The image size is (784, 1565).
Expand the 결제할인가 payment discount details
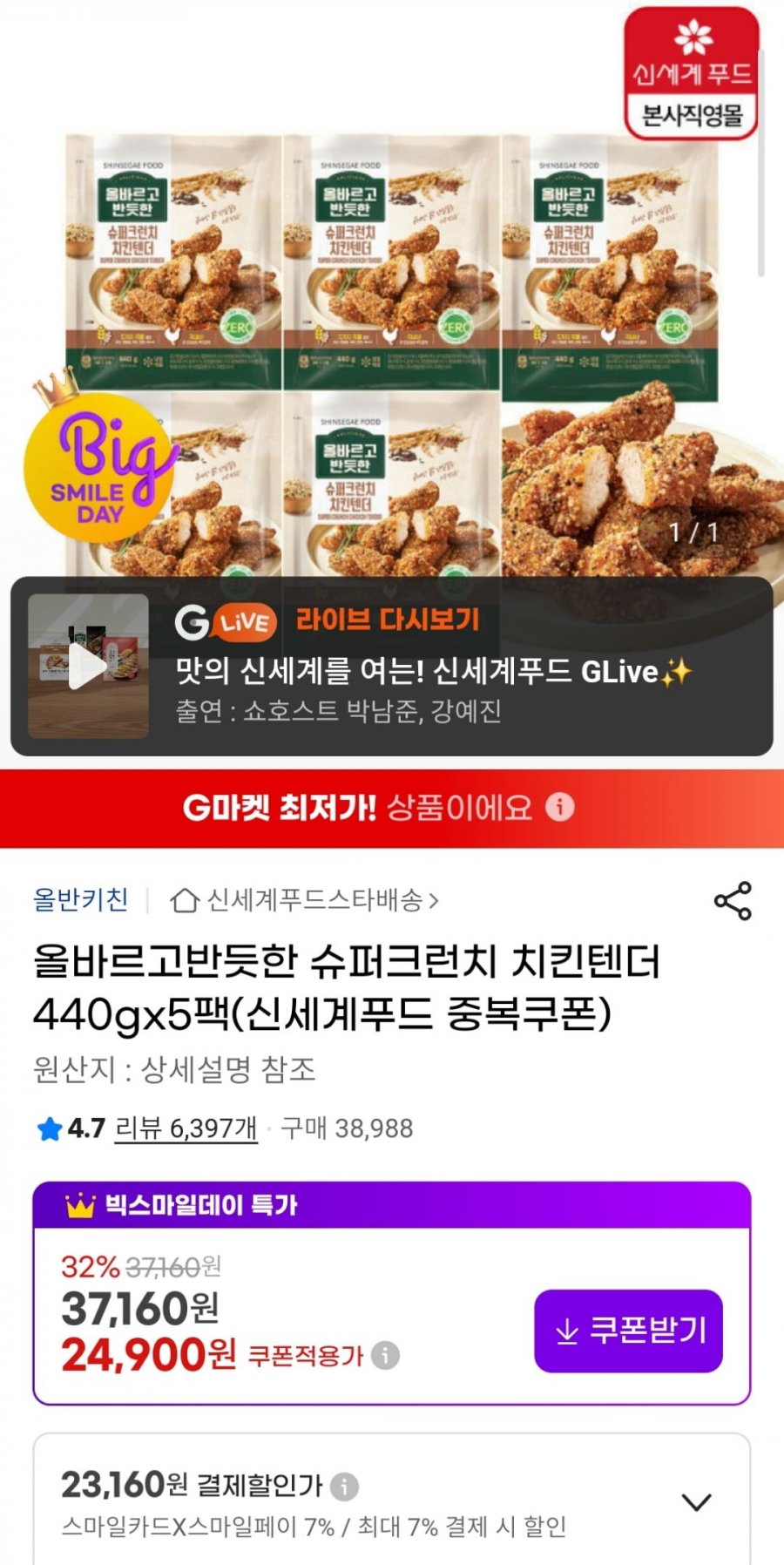(x=696, y=1501)
